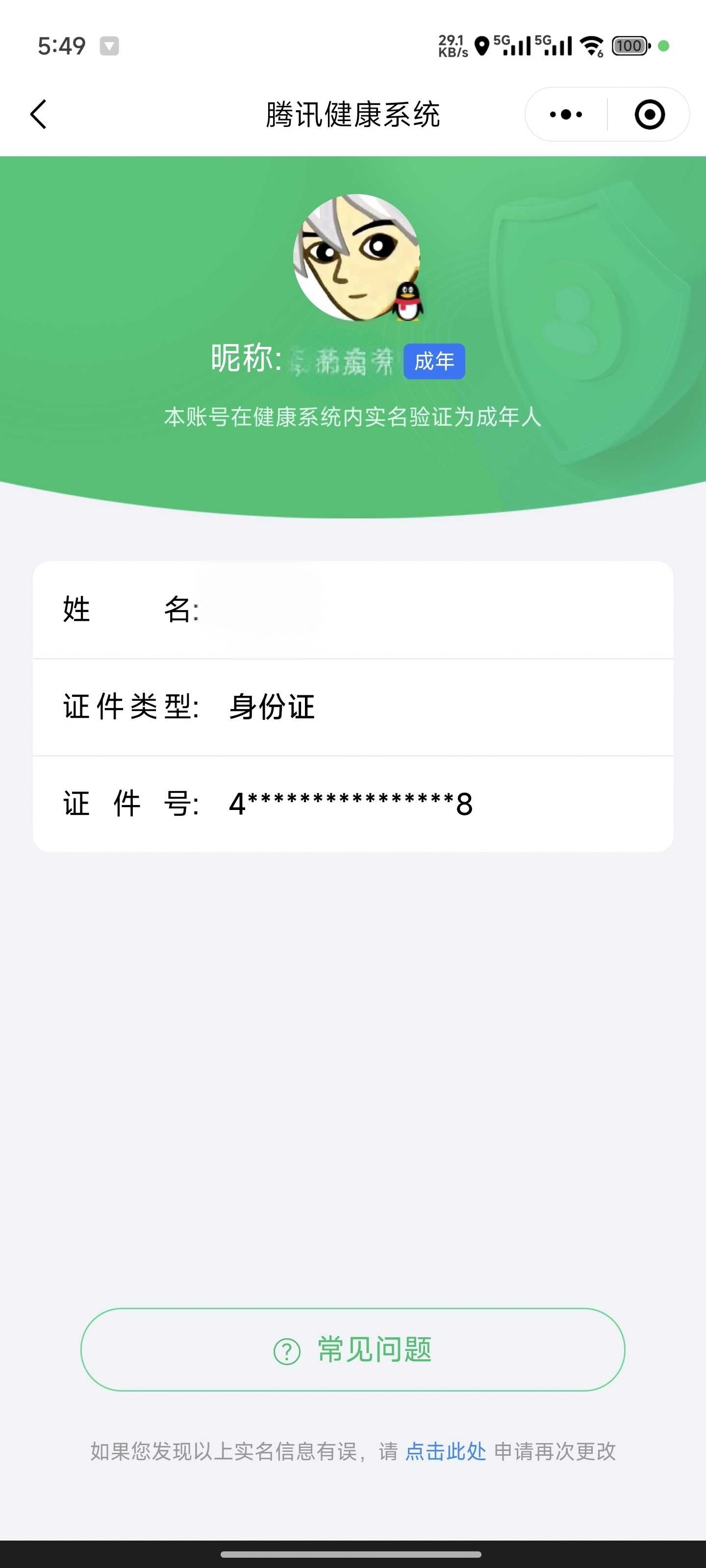The height and width of the screenshot is (1568, 706).
Task: Open the three-dot mini program menu
Action: click(566, 115)
